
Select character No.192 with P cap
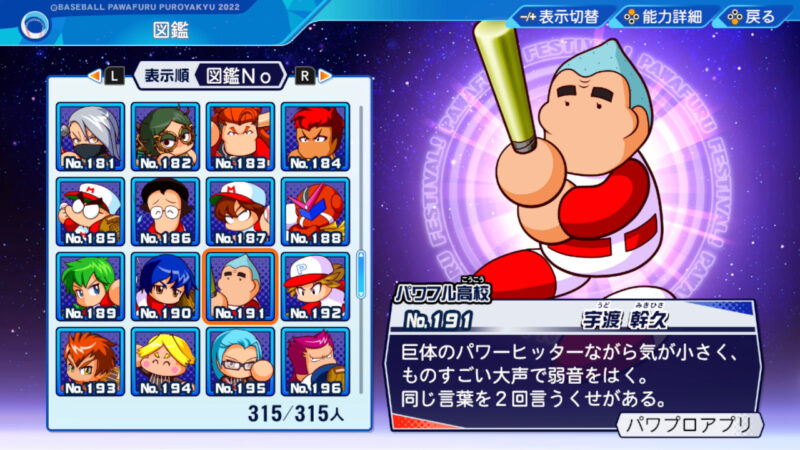tap(315, 286)
